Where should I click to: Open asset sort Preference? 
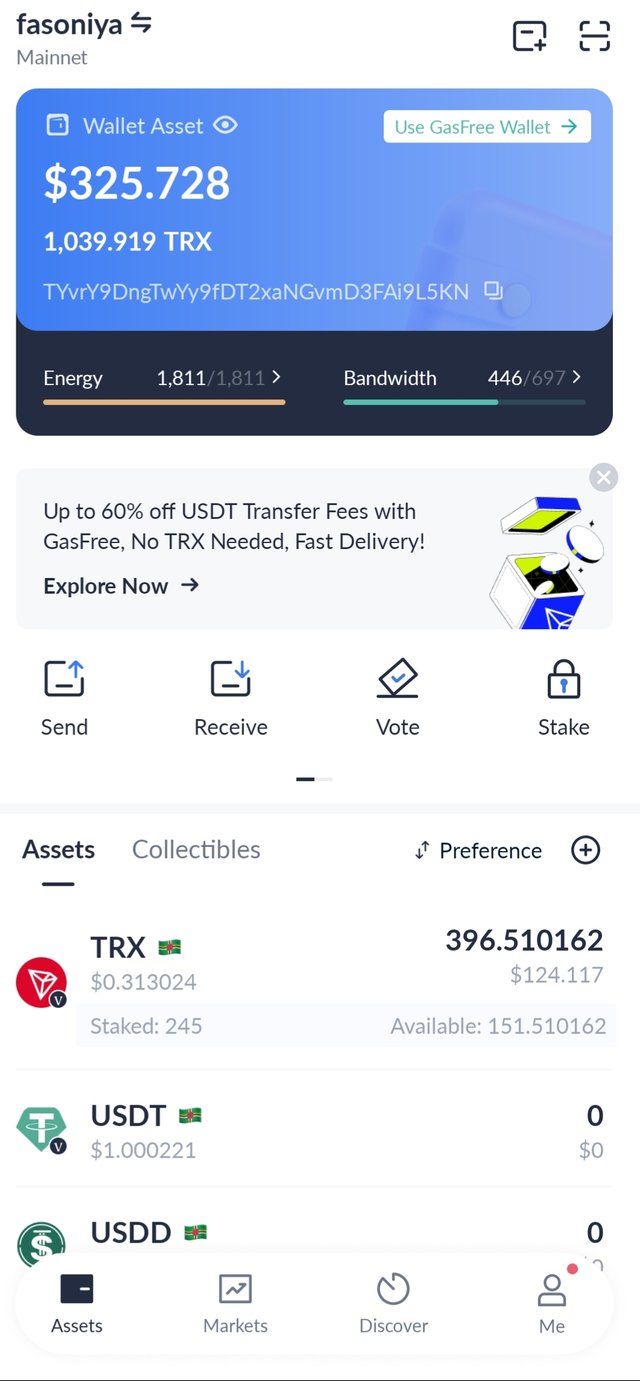[478, 851]
